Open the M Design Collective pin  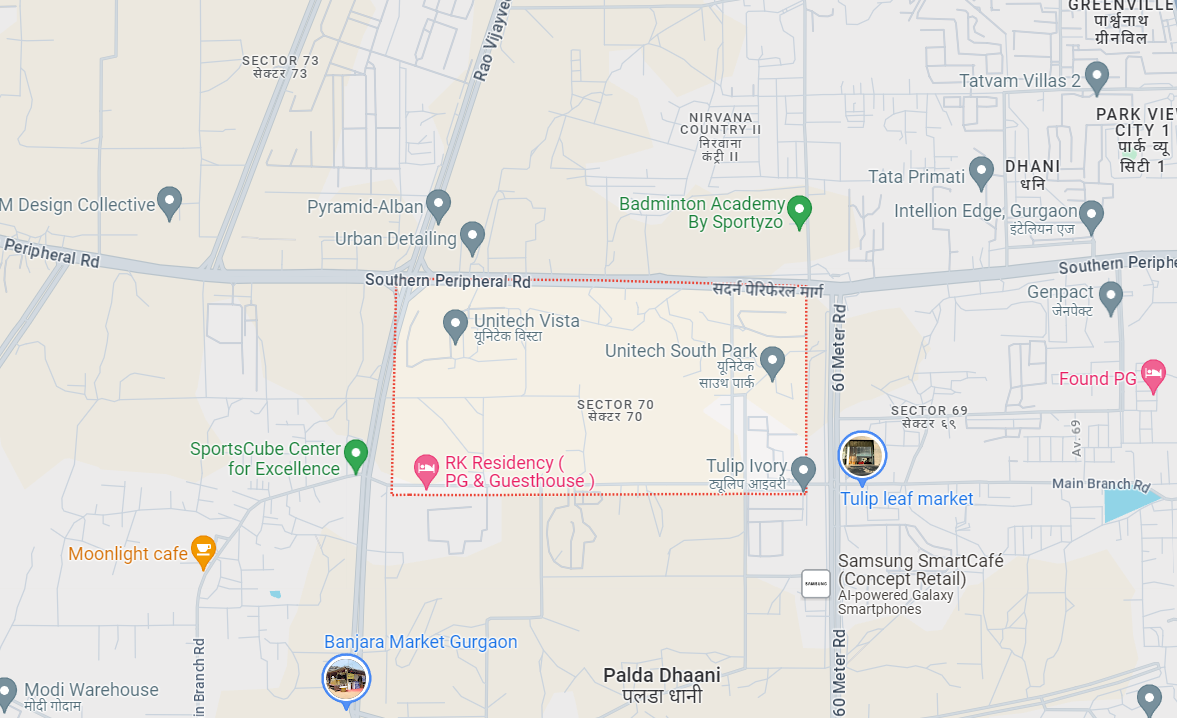pos(170,202)
